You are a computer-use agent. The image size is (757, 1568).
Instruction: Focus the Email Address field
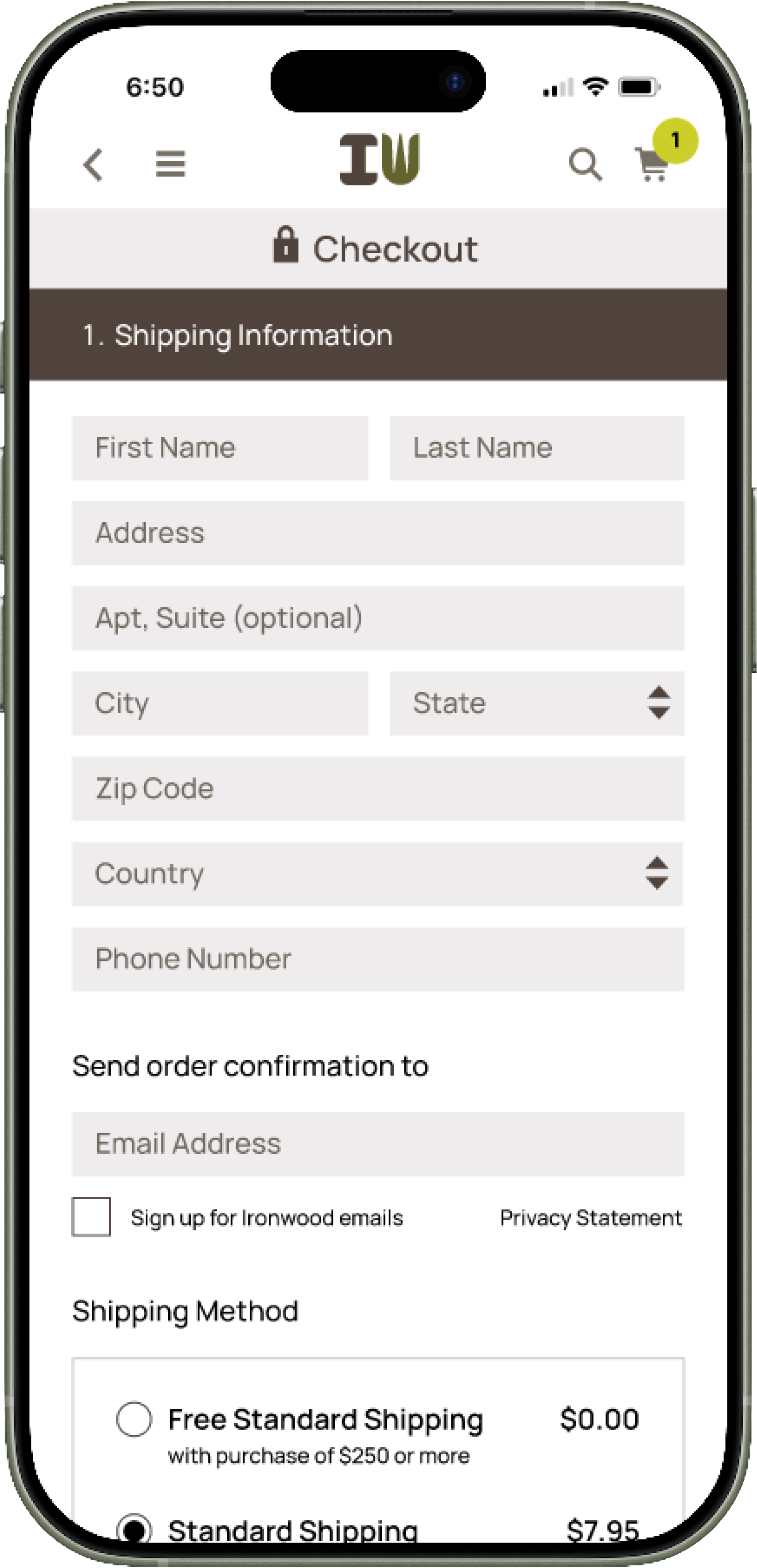(x=378, y=1144)
